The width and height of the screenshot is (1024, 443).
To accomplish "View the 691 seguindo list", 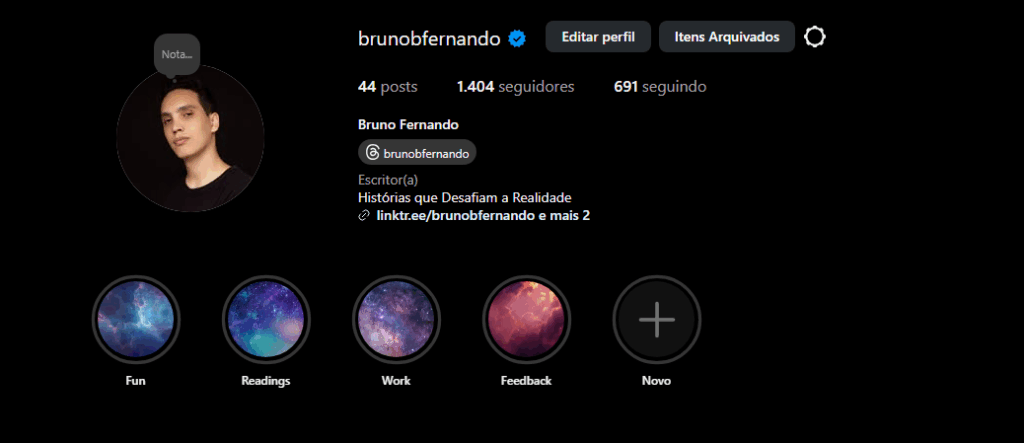I will pos(660,87).
